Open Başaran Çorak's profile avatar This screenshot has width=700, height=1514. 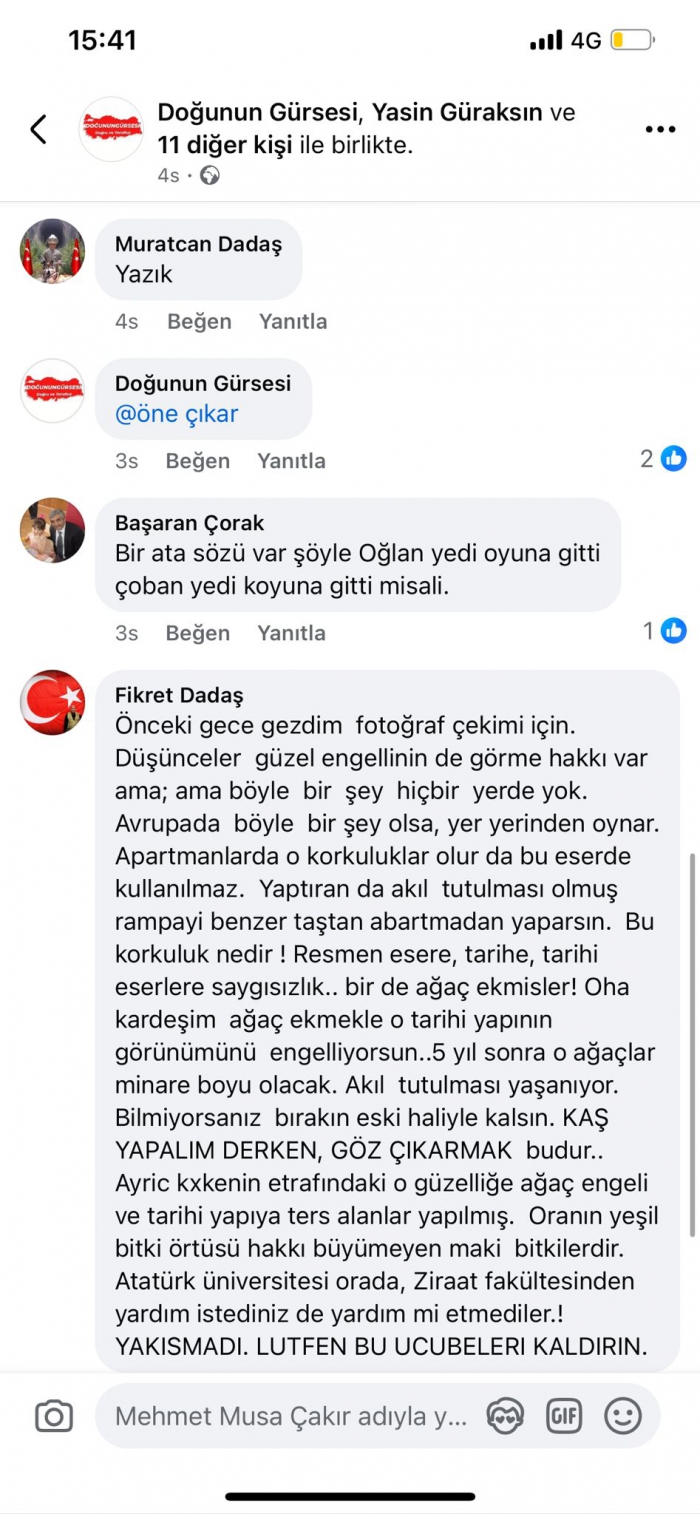pos(53,530)
